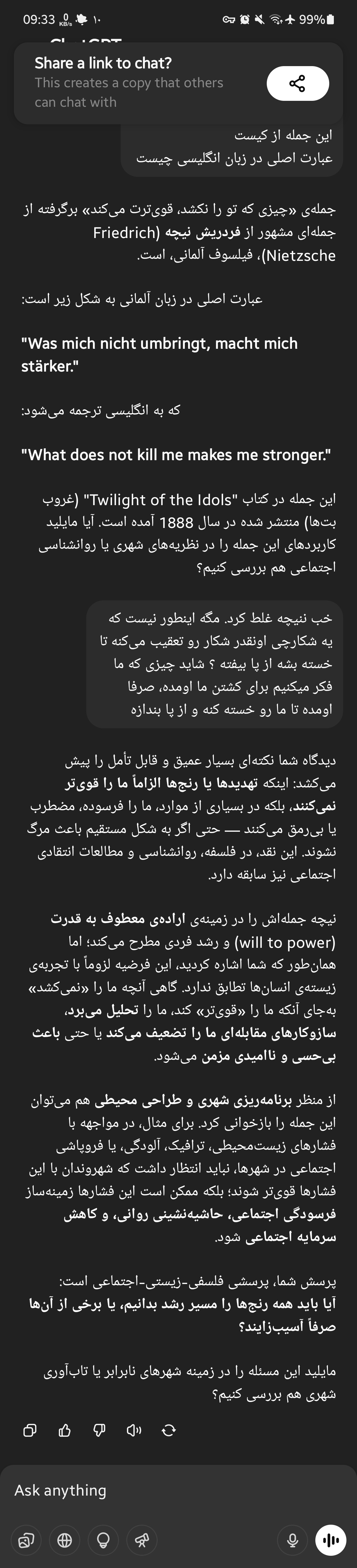
Task: Enable web search with the globe icon
Action: [x=64, y=1540]
